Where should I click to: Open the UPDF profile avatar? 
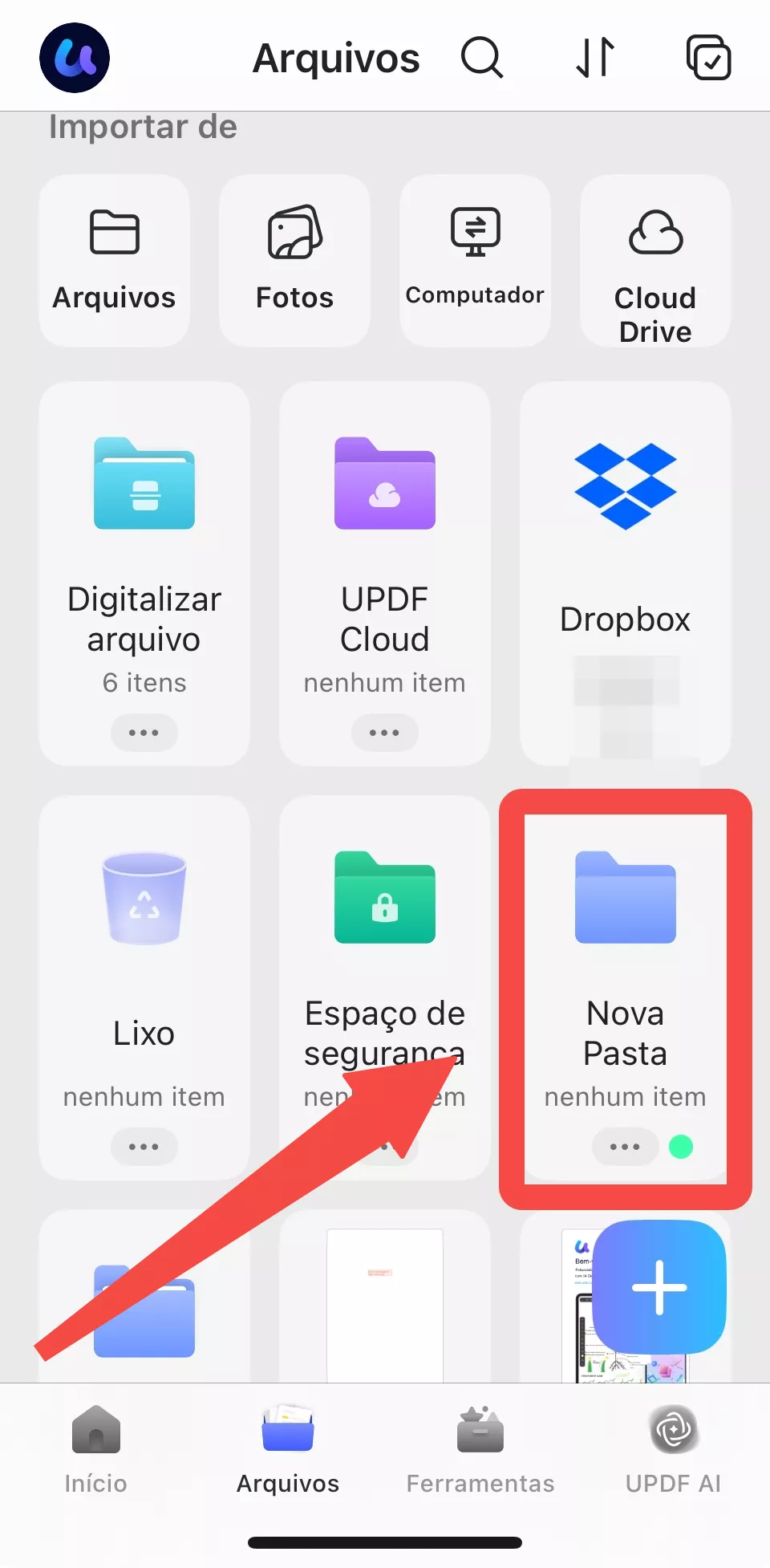click(x=75, y=58)
